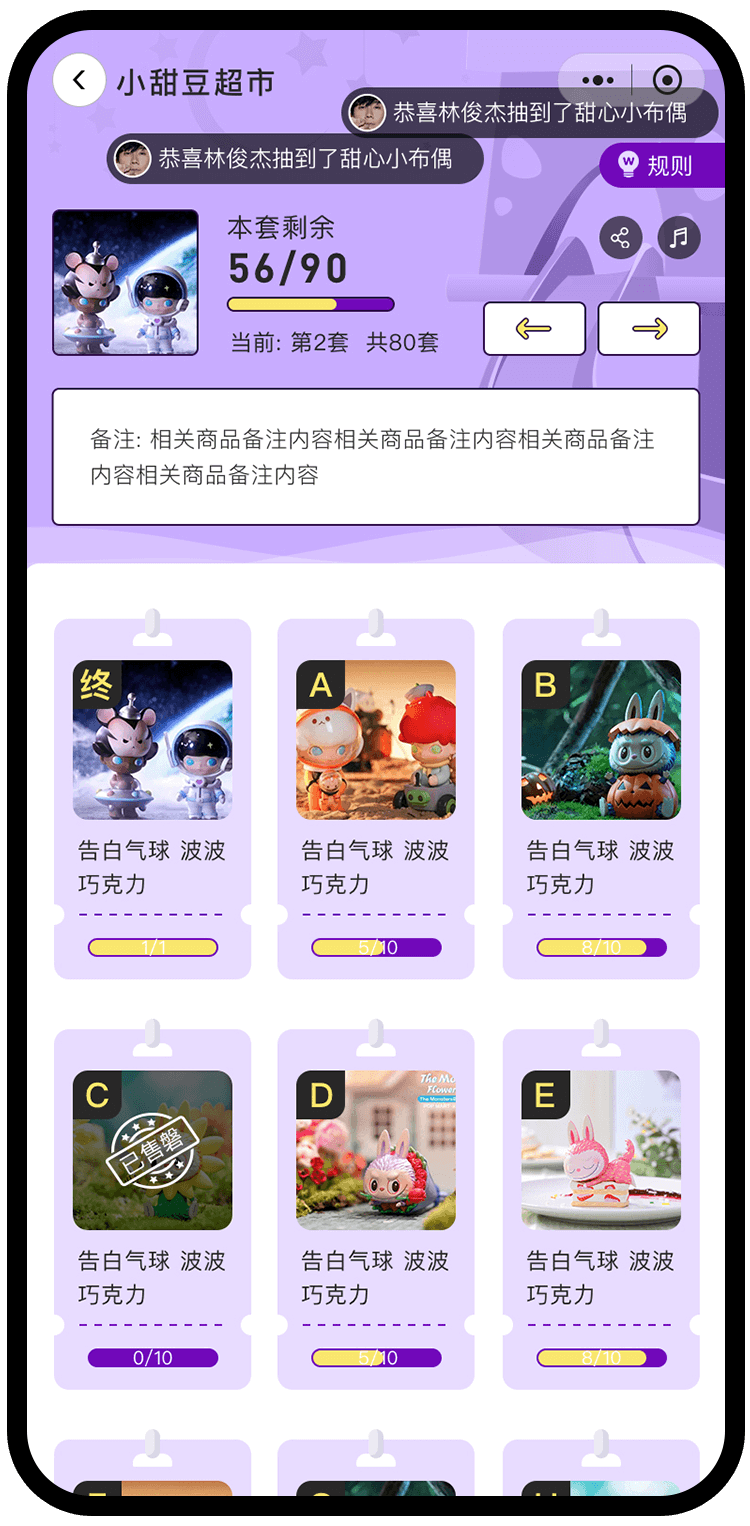The image size is (750, 1526).
Task: Open the mini-program more options menu
Action: (597, 80)
